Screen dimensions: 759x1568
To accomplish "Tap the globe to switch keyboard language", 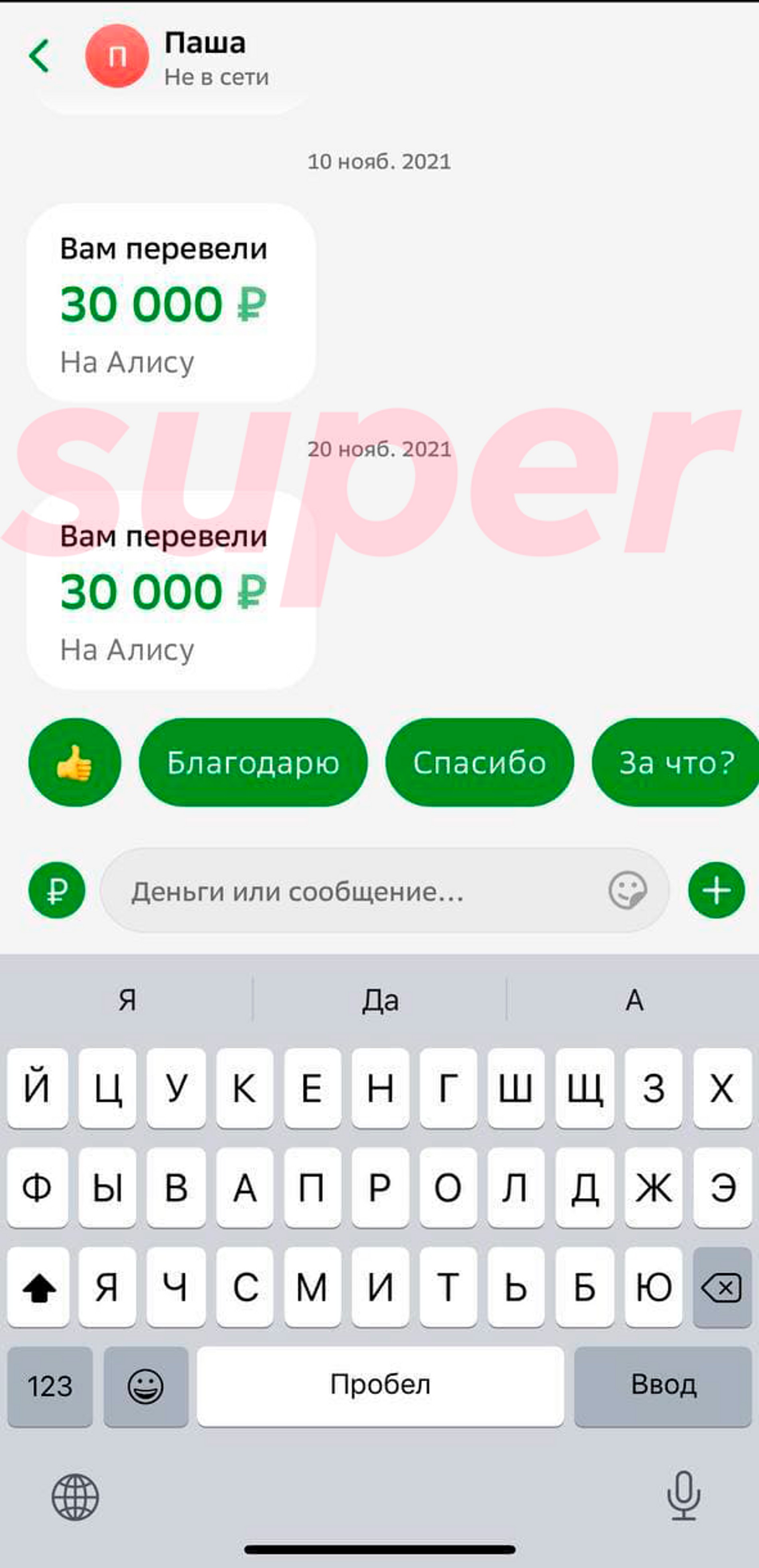I will pos(75,1497).
